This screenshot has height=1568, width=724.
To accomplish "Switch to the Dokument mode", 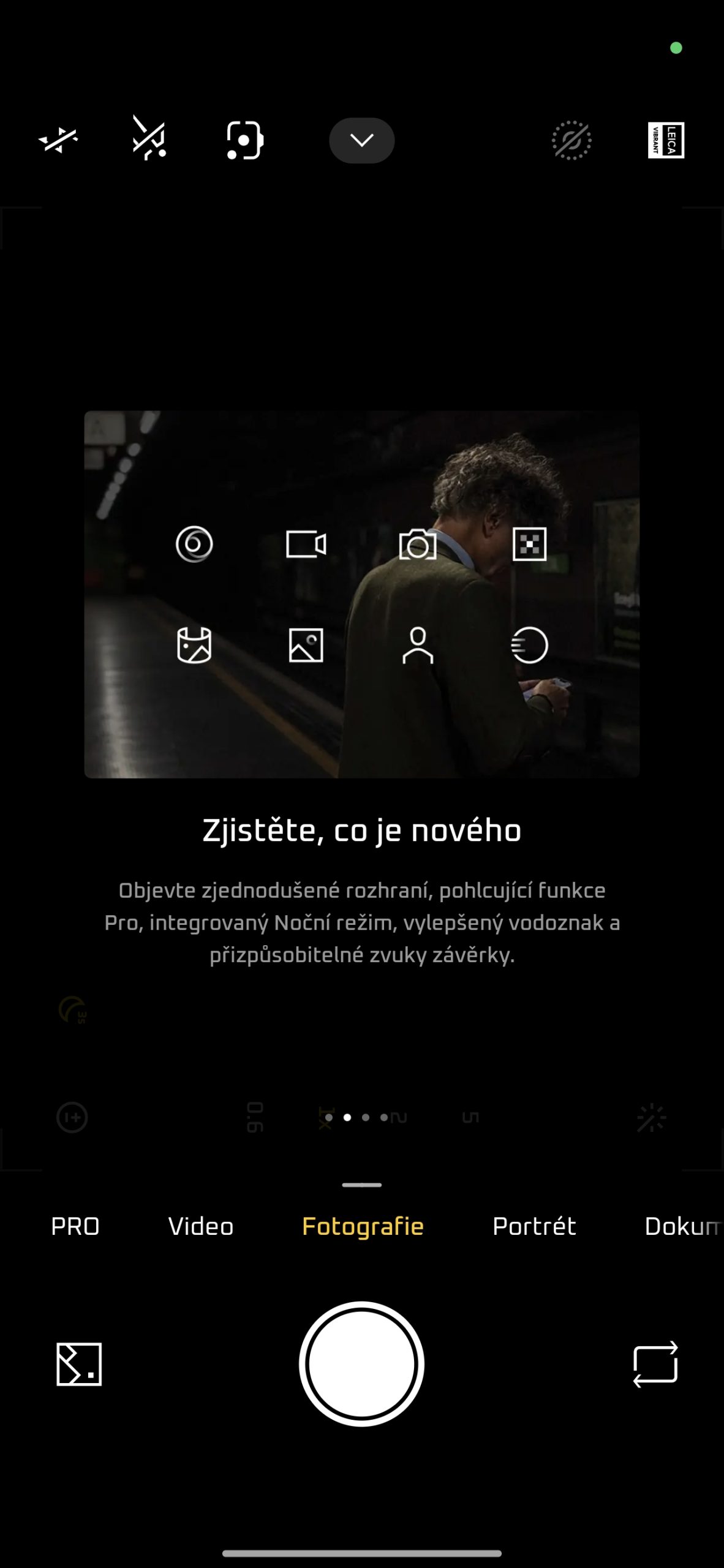I will (681, 1227).
